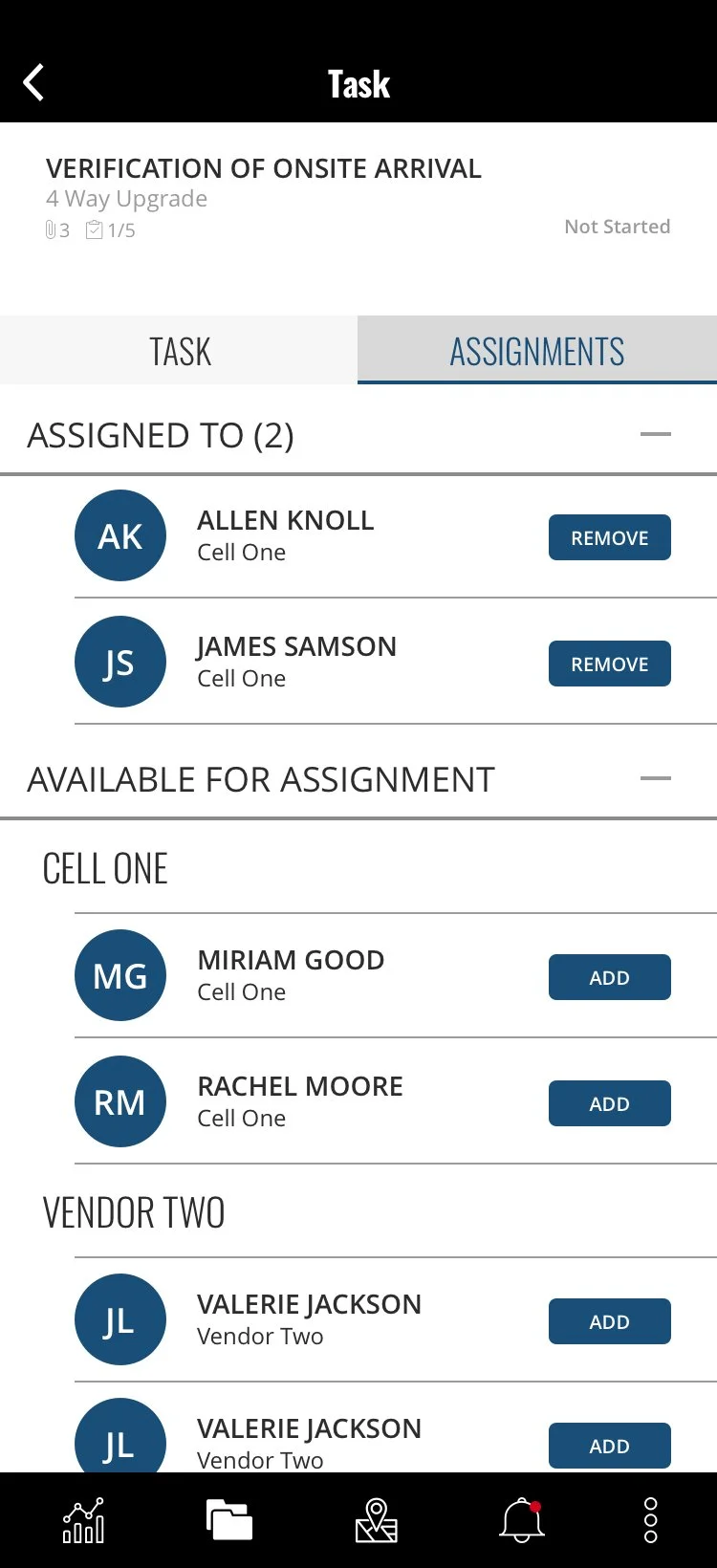Open the notifications bell
Image resolution: width=717 pixels, height=1568 pixels.
click(522, 1520)
